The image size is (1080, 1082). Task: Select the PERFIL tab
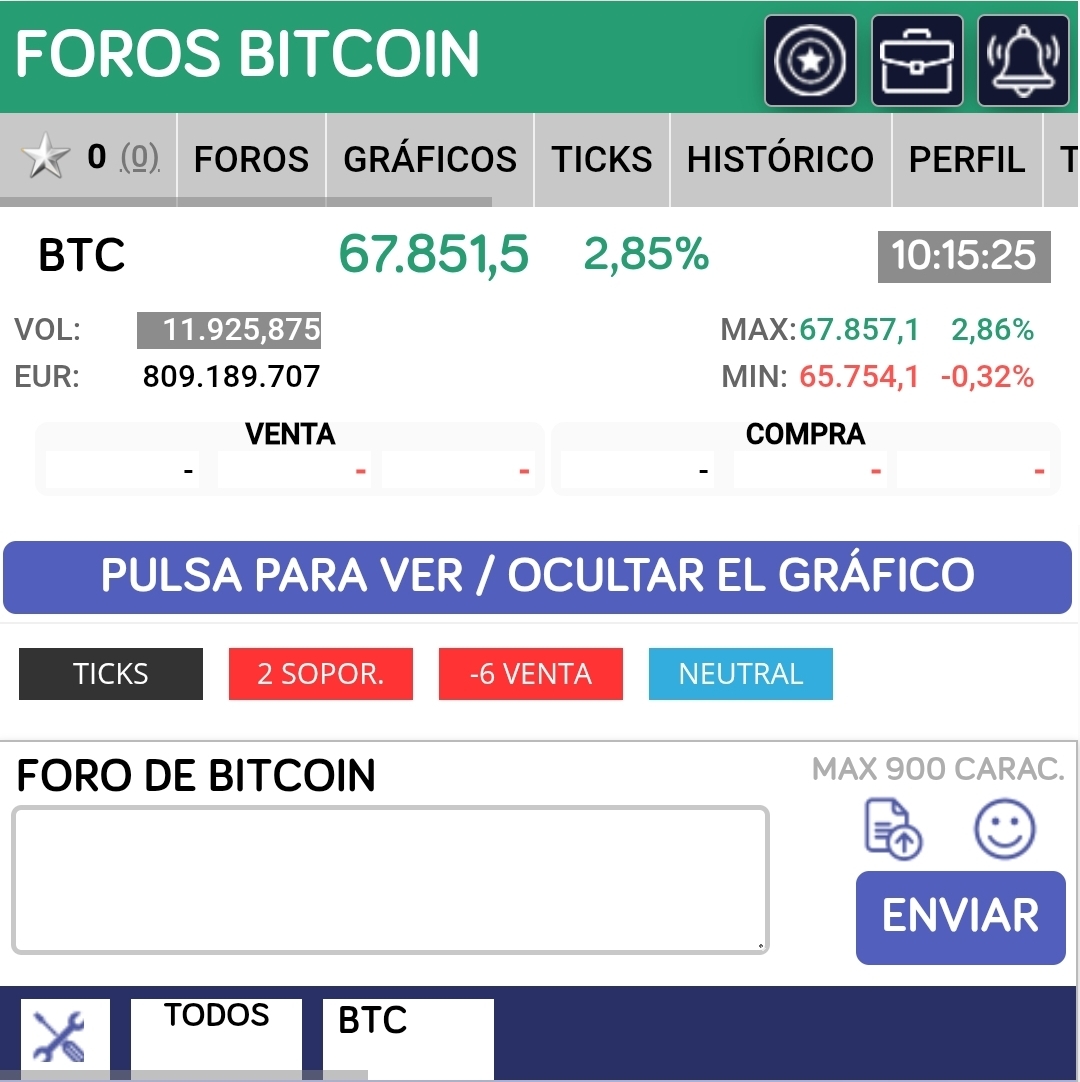[x=967, y=159]
